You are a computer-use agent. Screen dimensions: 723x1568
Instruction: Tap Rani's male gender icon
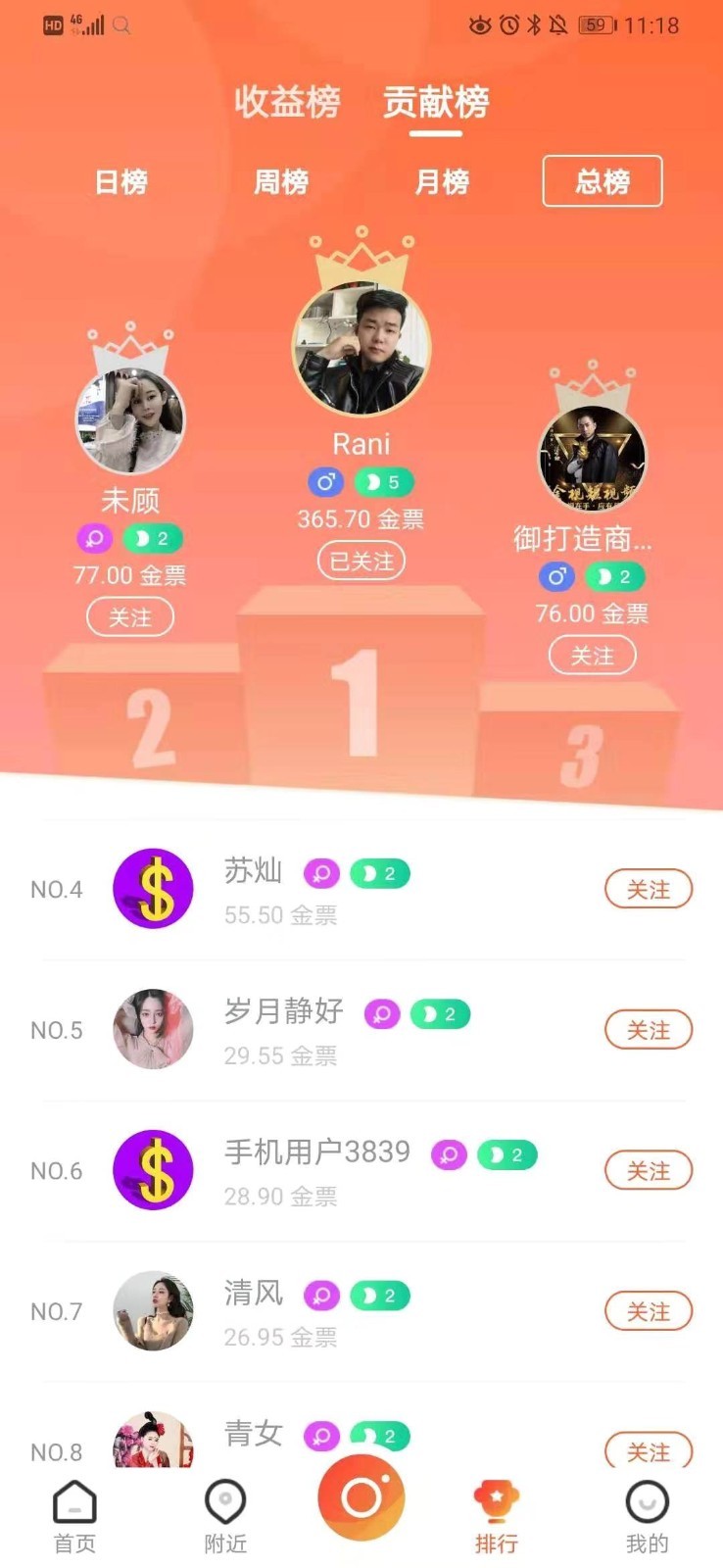point(325,482)
